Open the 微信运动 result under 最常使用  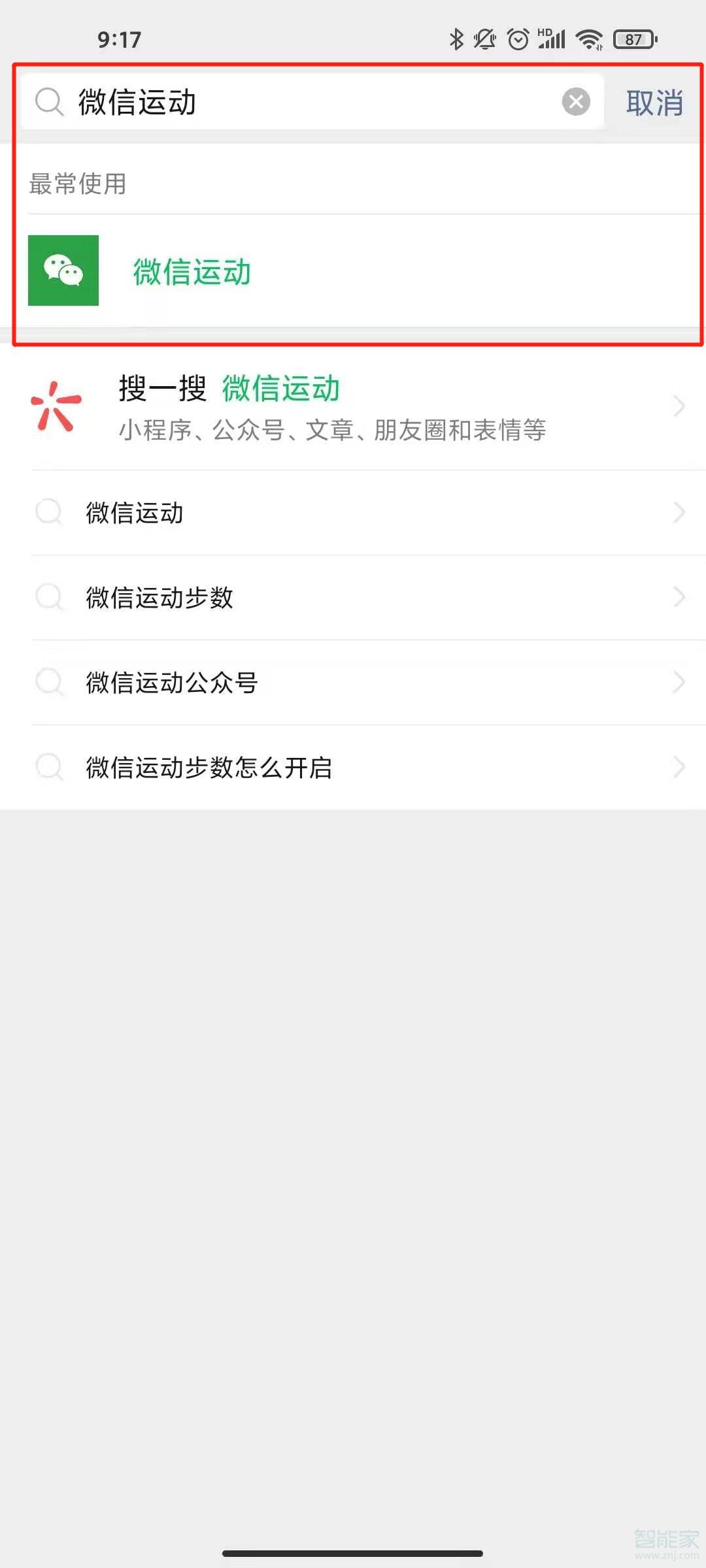point(192,271)
